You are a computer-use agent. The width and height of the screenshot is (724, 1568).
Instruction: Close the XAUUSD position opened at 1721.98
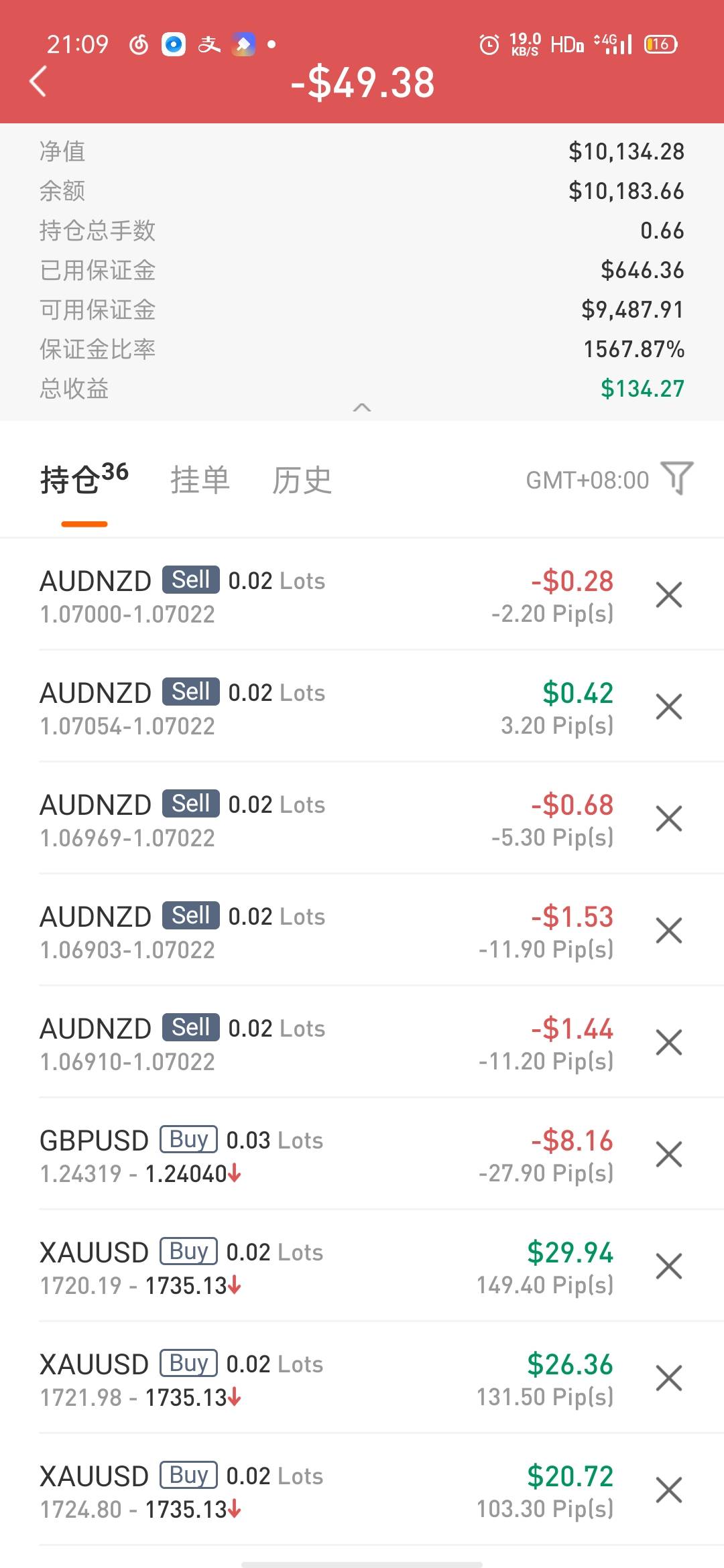click(x=668, y=1378)
